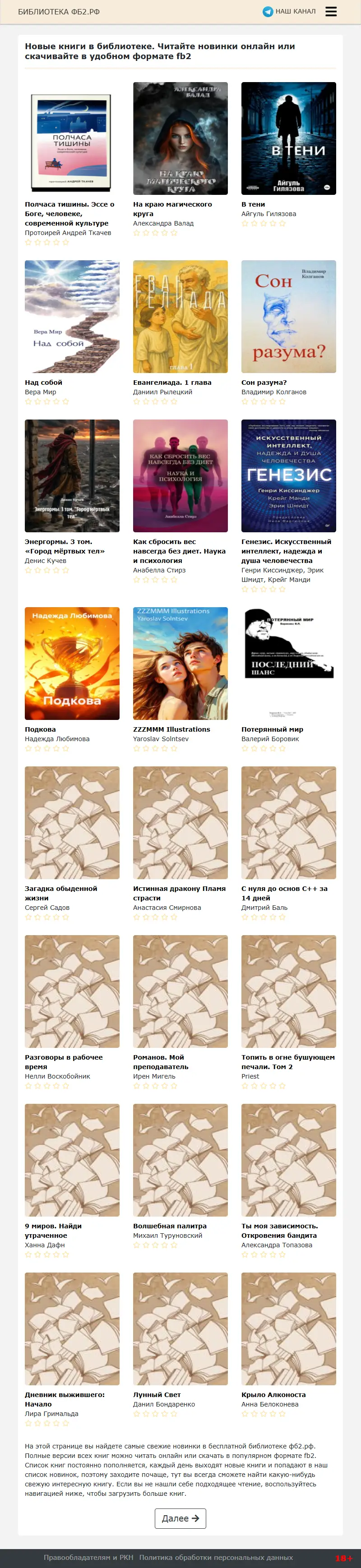Open «Потерянный мир» by Валерий Боровик
This screenshot has width=361, height=1568.
288,663
